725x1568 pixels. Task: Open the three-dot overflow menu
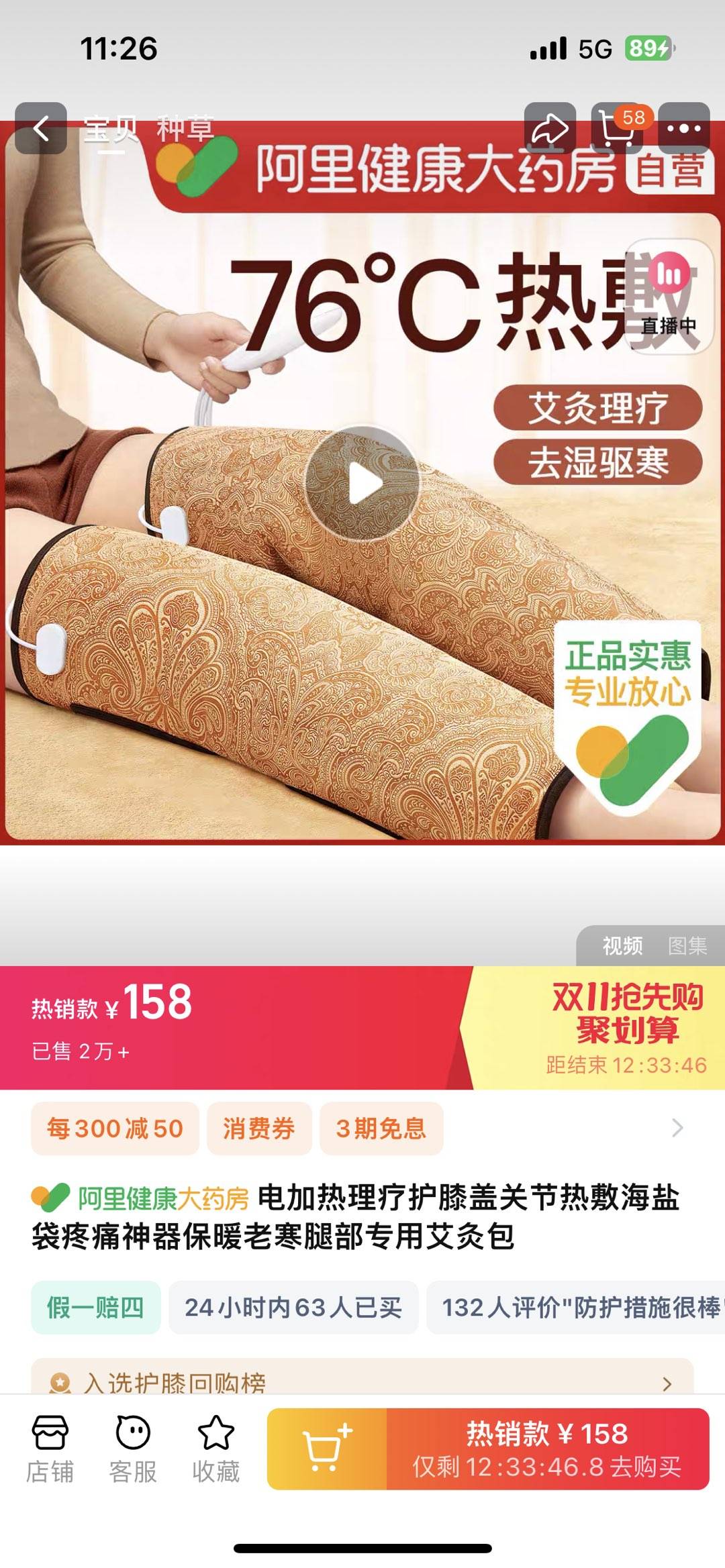point(684,128)
